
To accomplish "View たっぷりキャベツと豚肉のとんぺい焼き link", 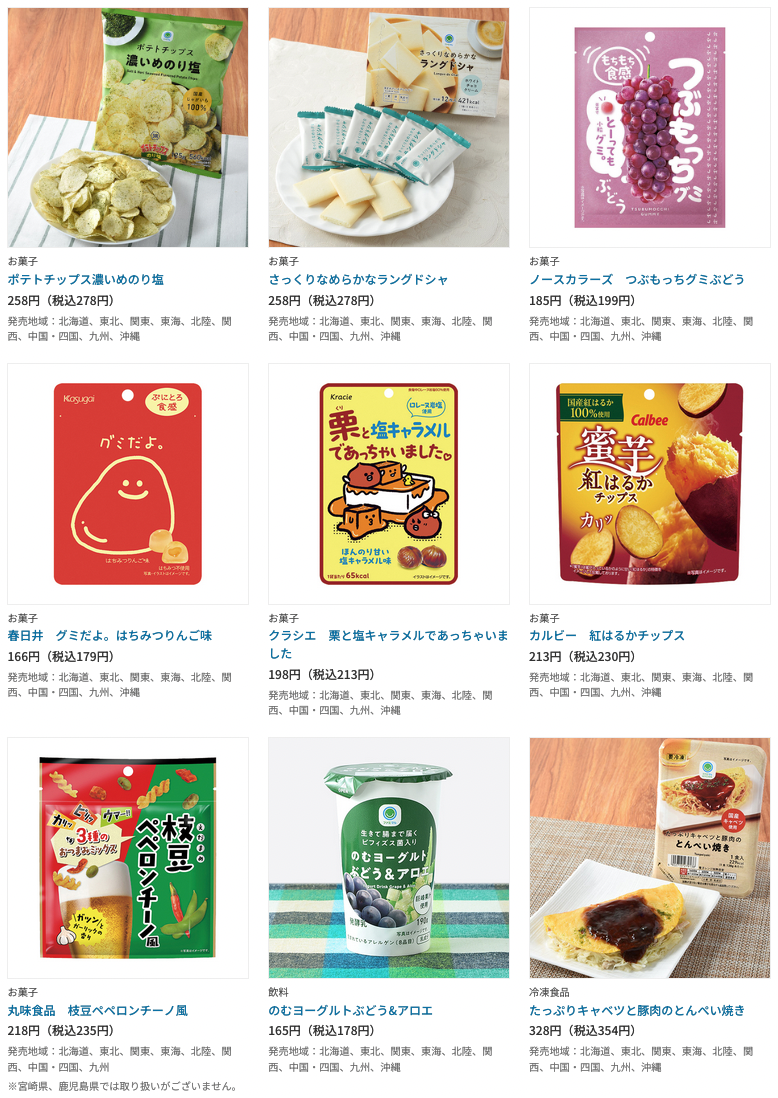I will (637, 1011).
